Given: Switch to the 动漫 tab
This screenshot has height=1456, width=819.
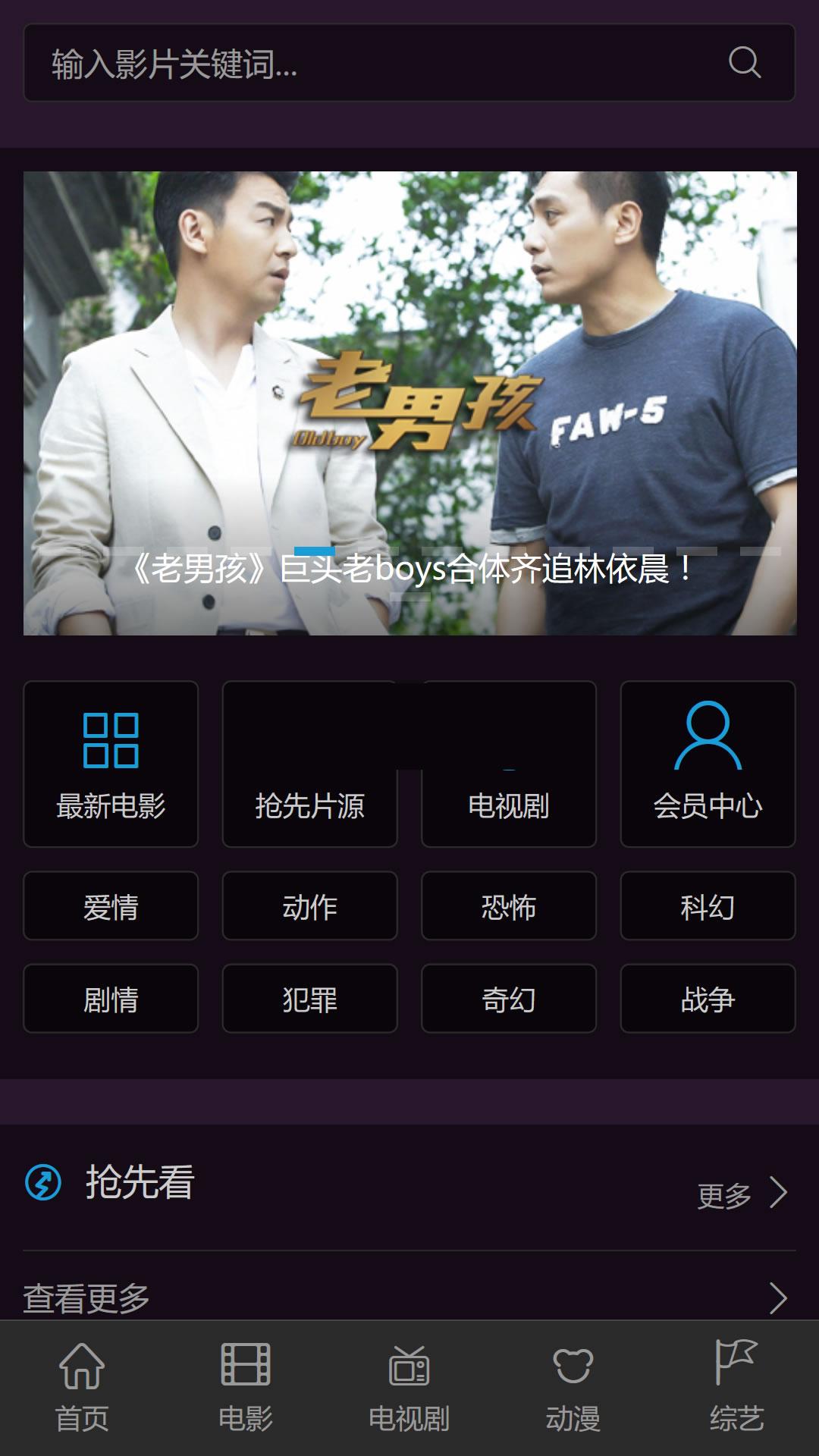Looking at the screenshot, I should pos(573,1387).
